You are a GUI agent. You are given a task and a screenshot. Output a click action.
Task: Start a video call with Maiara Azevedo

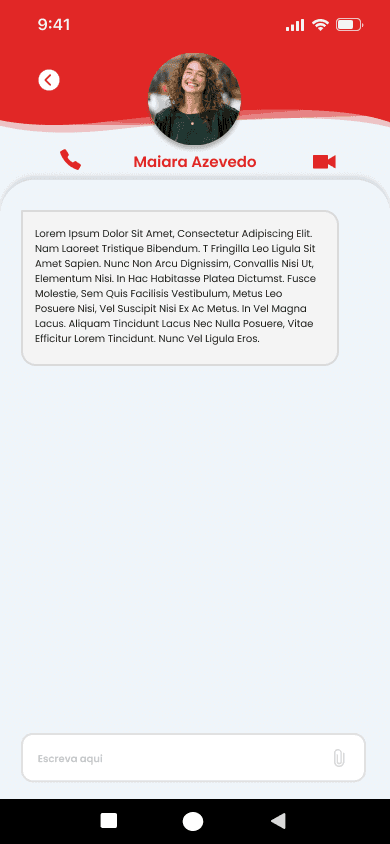(324, 161)
